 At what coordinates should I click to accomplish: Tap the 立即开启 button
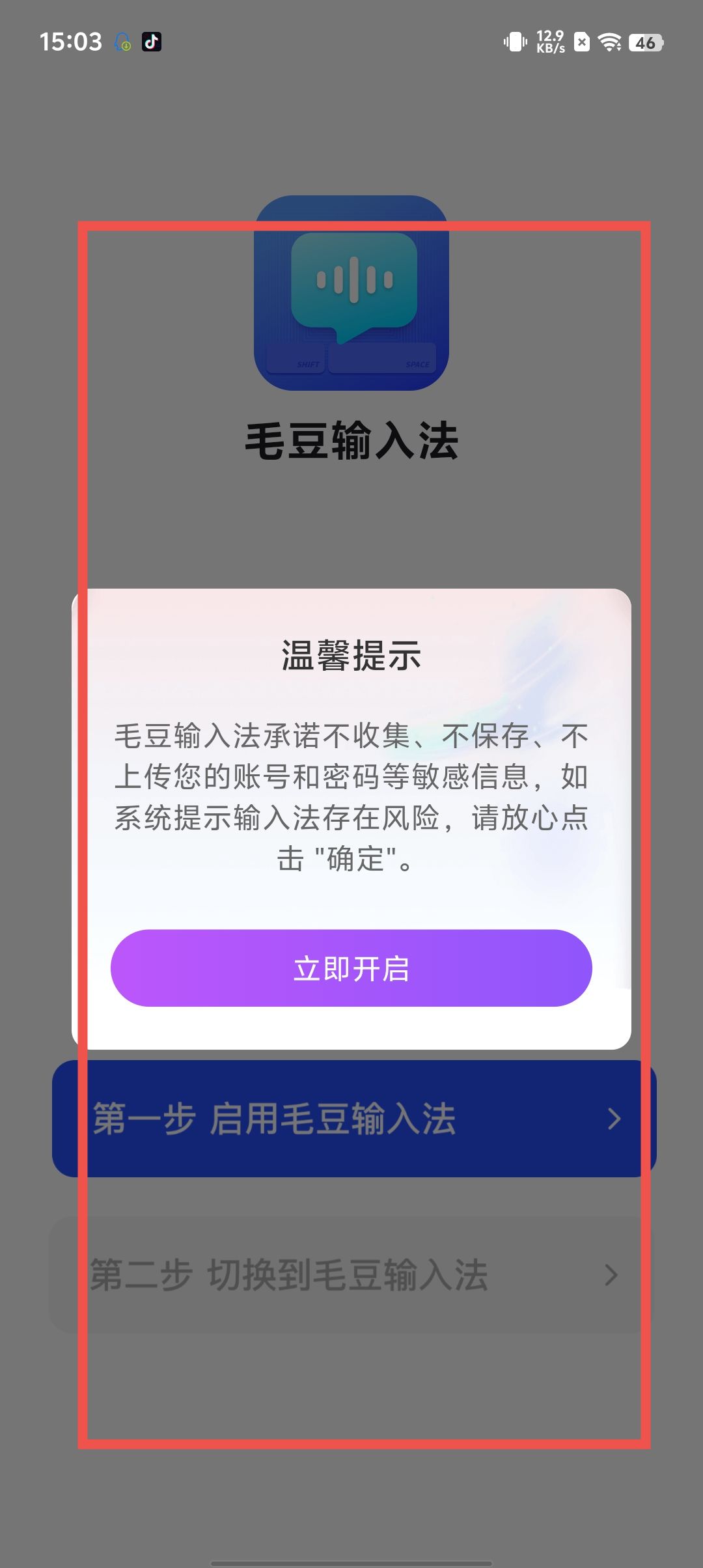(x=351, y=968)
